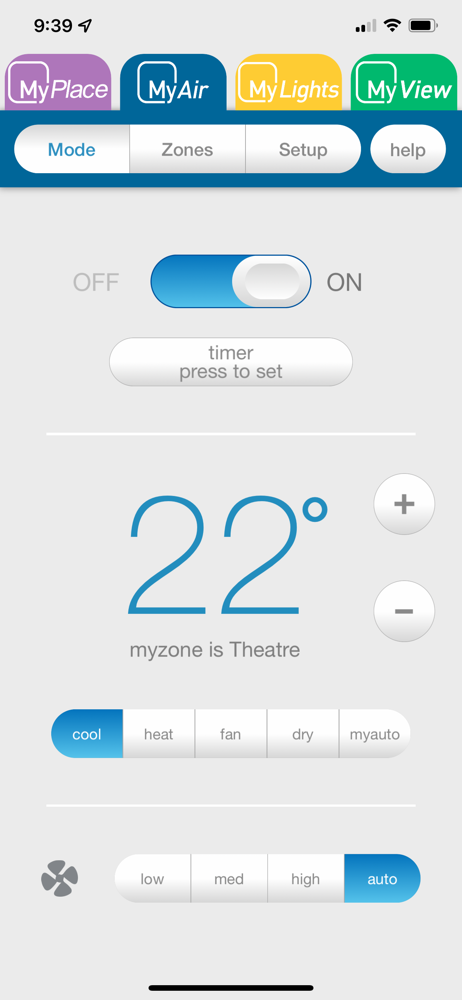Image resolution: width=462 pixels, height=1000 pixels.
Task: Set fan speed to low
Action: tap(152, 879)
